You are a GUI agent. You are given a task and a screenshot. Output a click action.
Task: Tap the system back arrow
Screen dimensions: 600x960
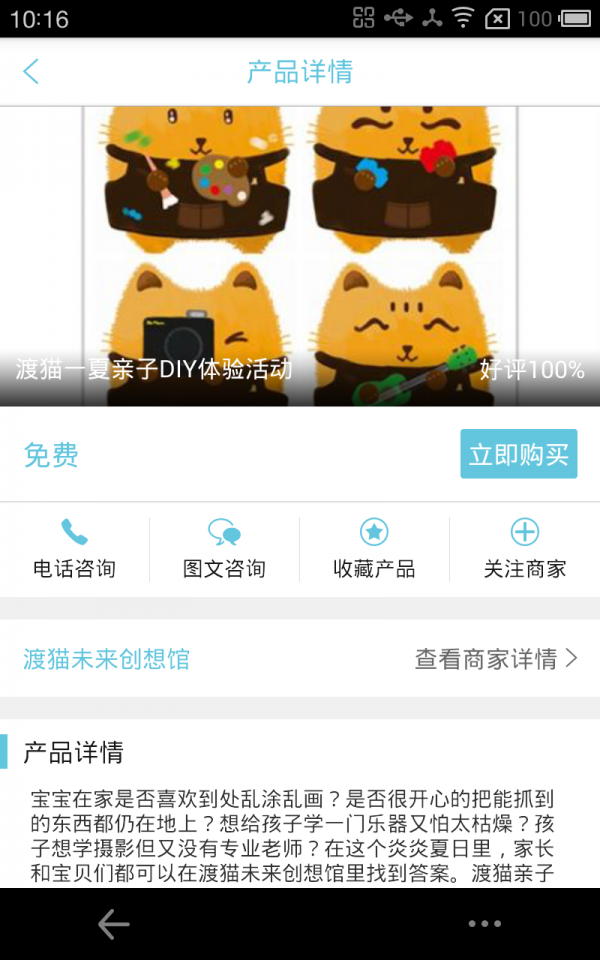[x=113, y=924]
